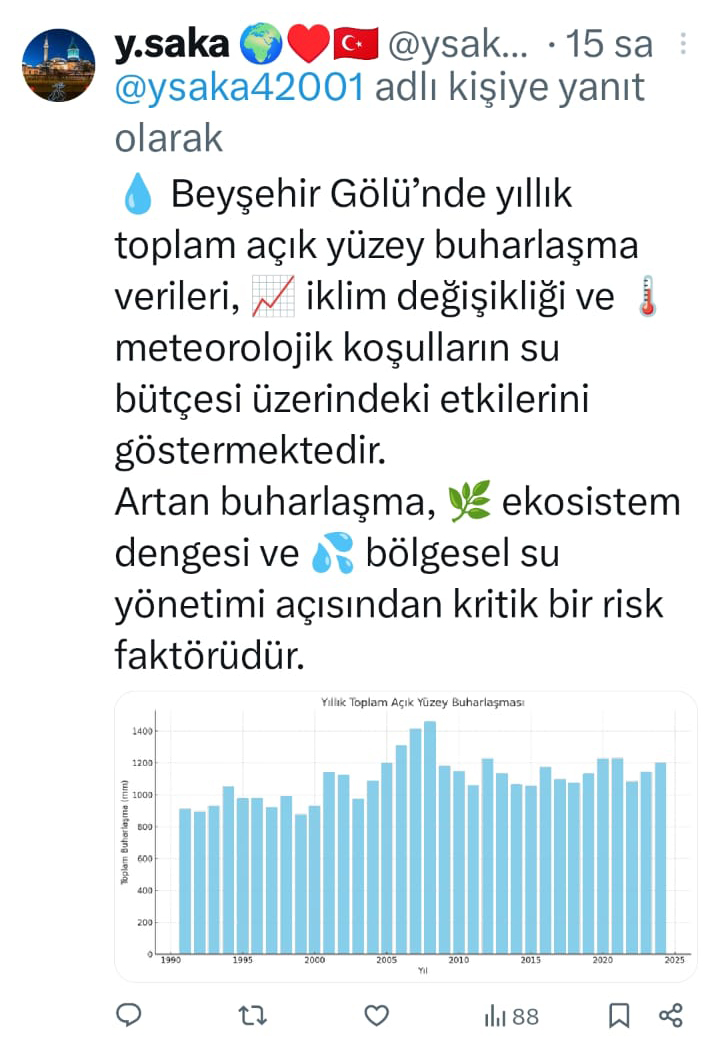Image resolution: width=720 pixels, height=1044 pixels.
Task: Open the reply composer via comment icon
Action: pyautogui.click(x=128, y=1016)
